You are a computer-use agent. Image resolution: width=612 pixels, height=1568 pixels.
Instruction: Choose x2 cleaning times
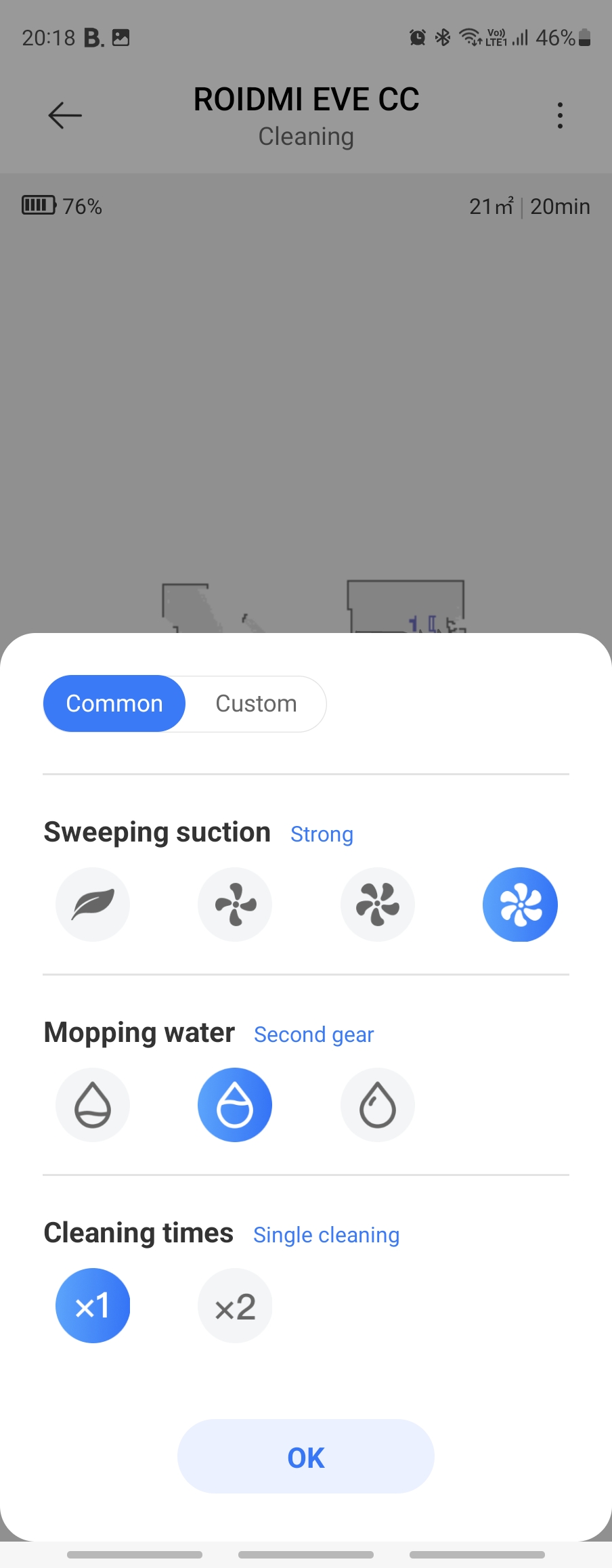point(235,1305)
